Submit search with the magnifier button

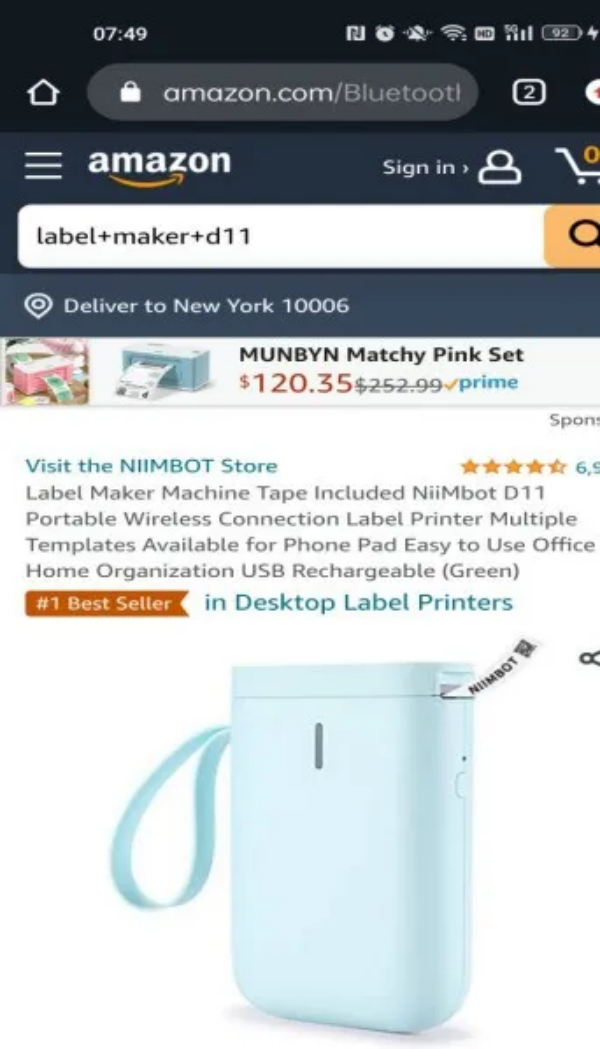[575, 236]
